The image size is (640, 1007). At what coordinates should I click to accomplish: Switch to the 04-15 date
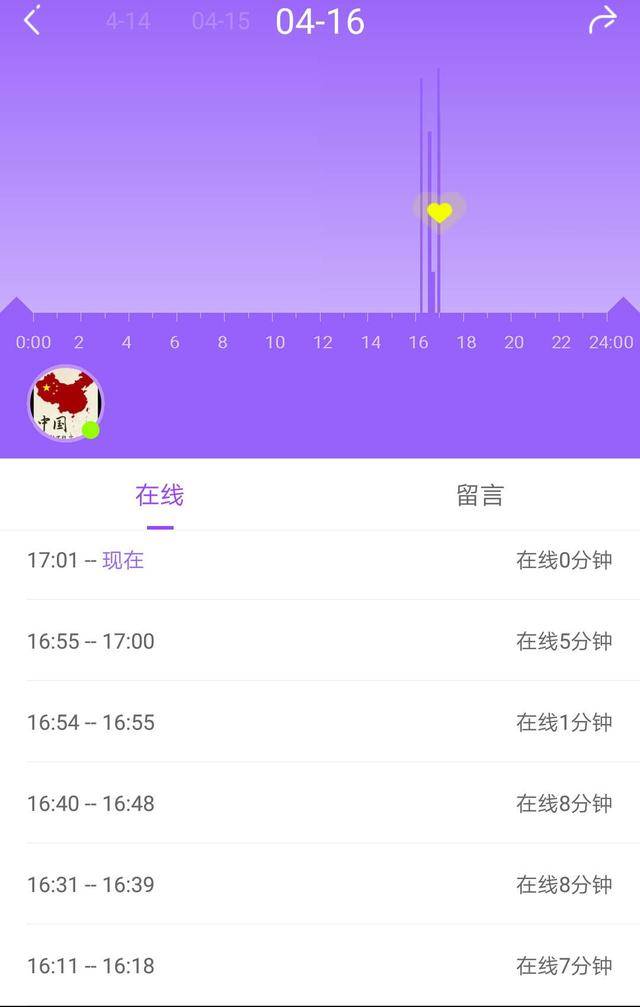220,21
